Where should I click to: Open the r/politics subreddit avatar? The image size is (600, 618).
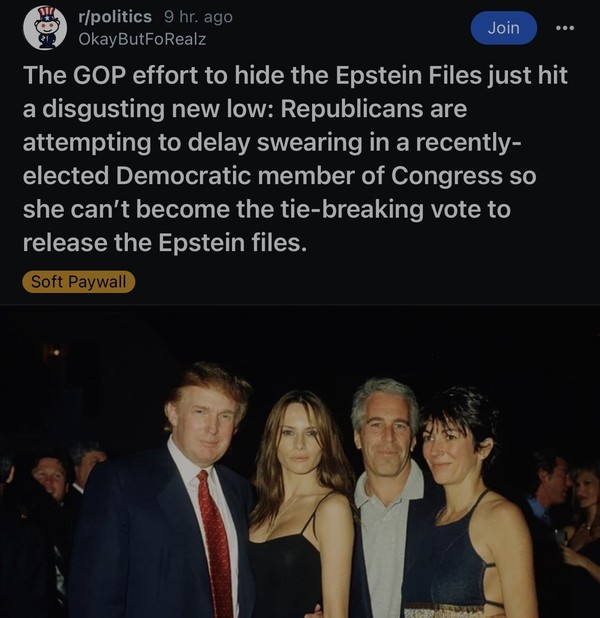tap(44, 27)
